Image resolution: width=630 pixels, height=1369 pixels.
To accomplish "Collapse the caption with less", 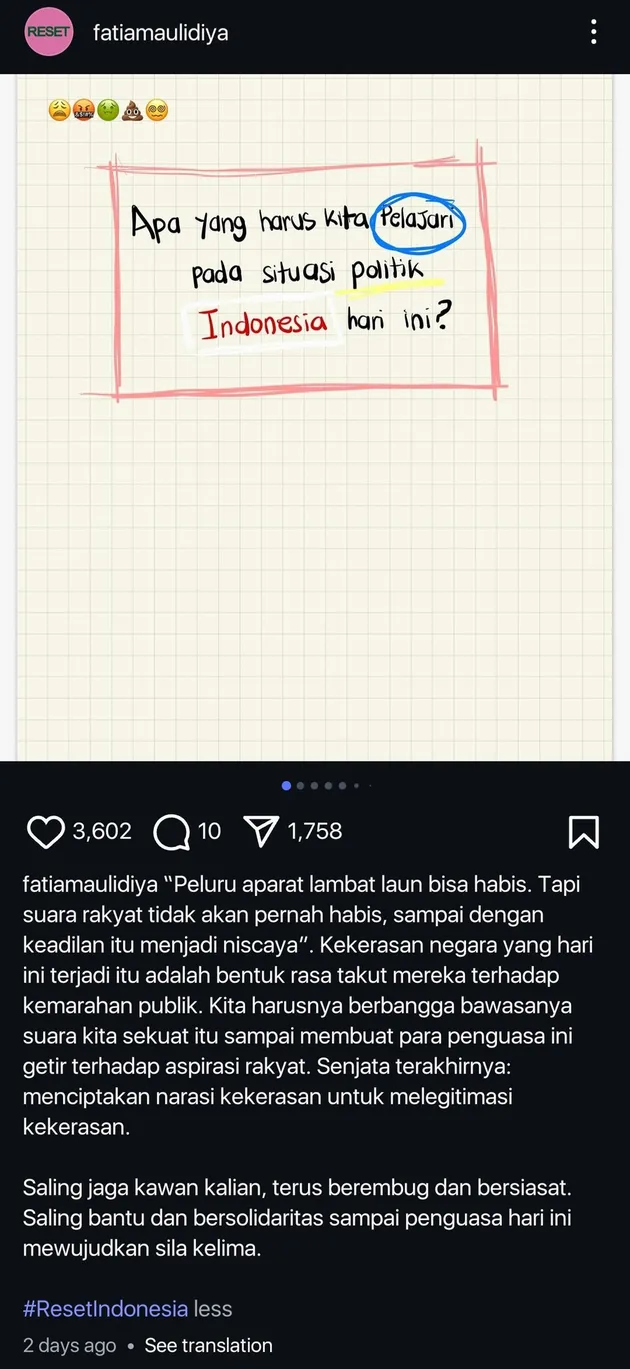I will click(x=213, y=1308).
